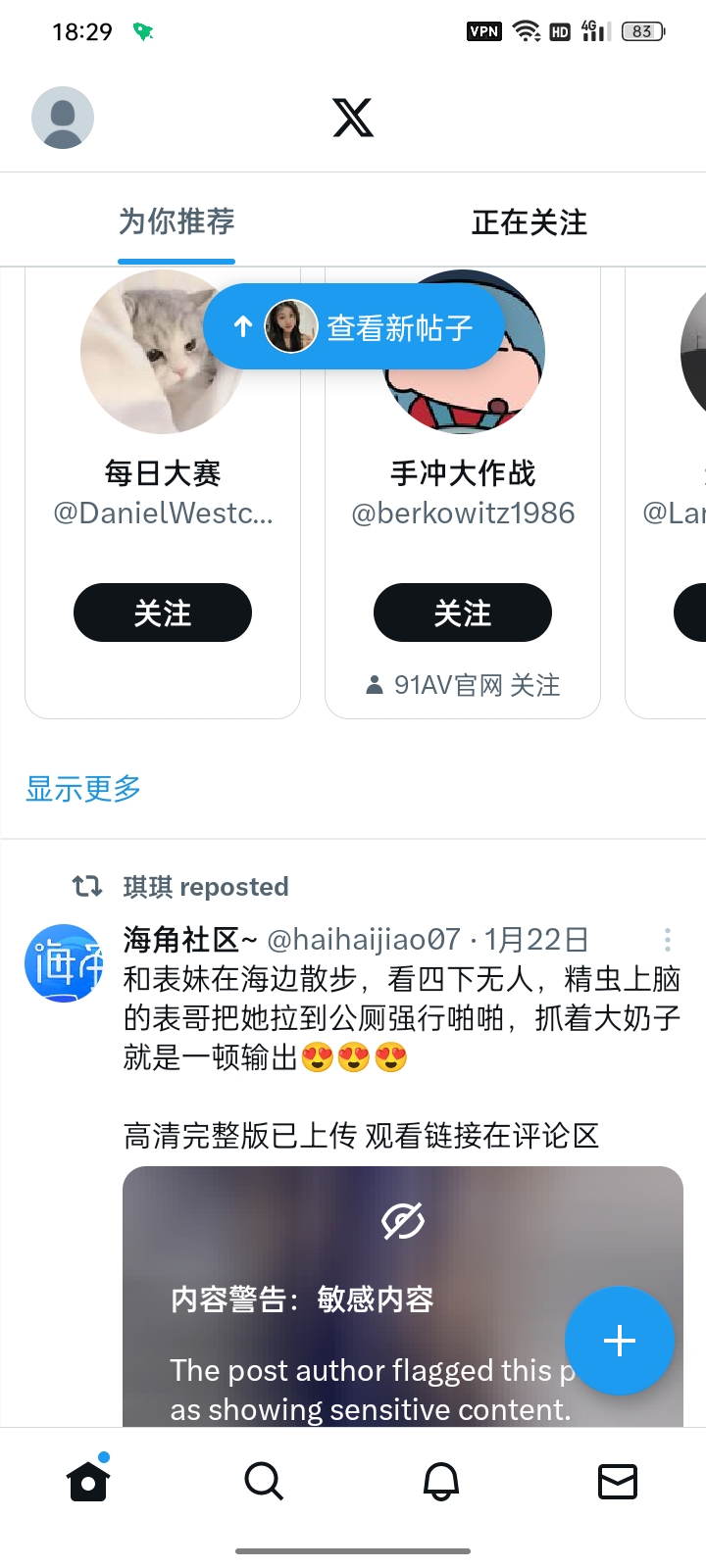Tap the 显示更多 link

(x=83, y=789)
